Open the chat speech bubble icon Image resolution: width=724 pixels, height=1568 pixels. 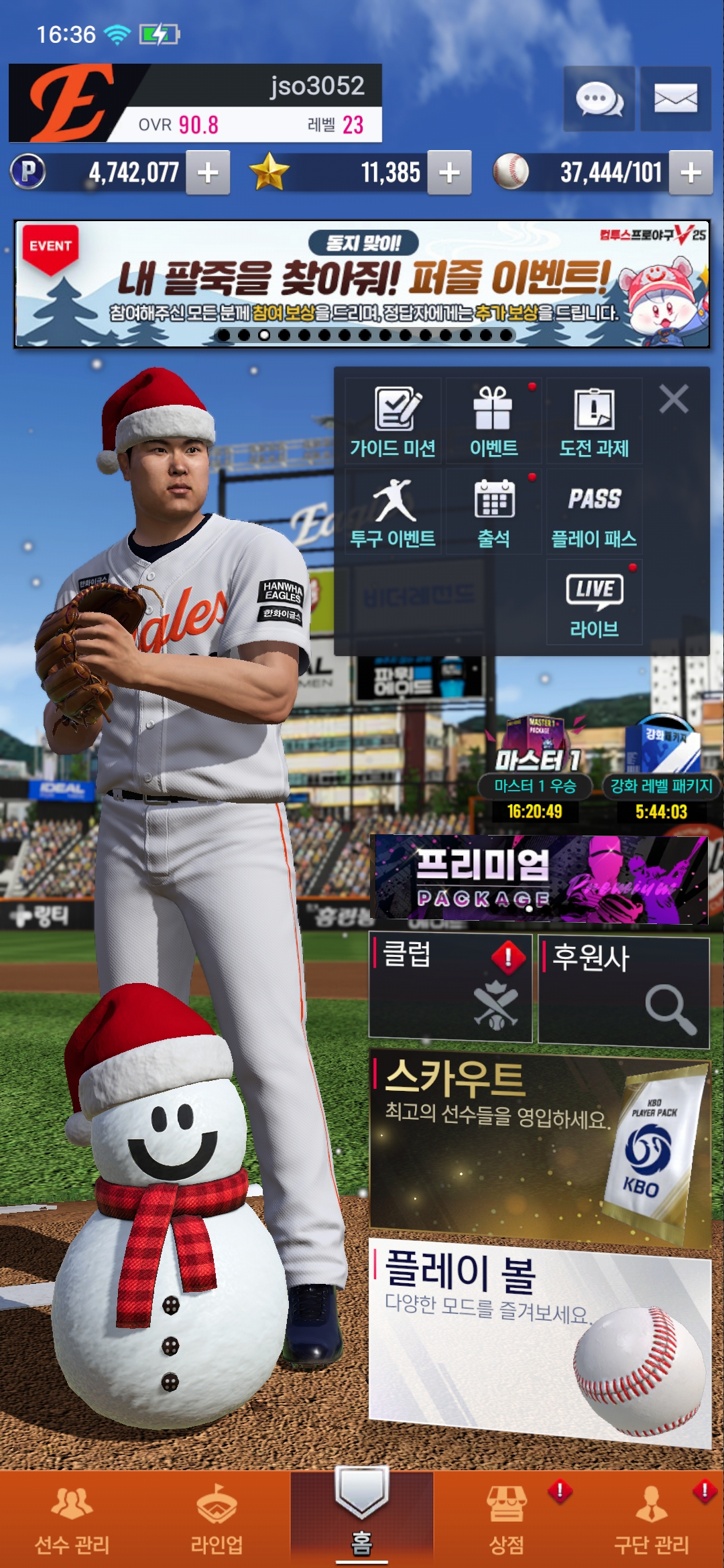point(599,99)
